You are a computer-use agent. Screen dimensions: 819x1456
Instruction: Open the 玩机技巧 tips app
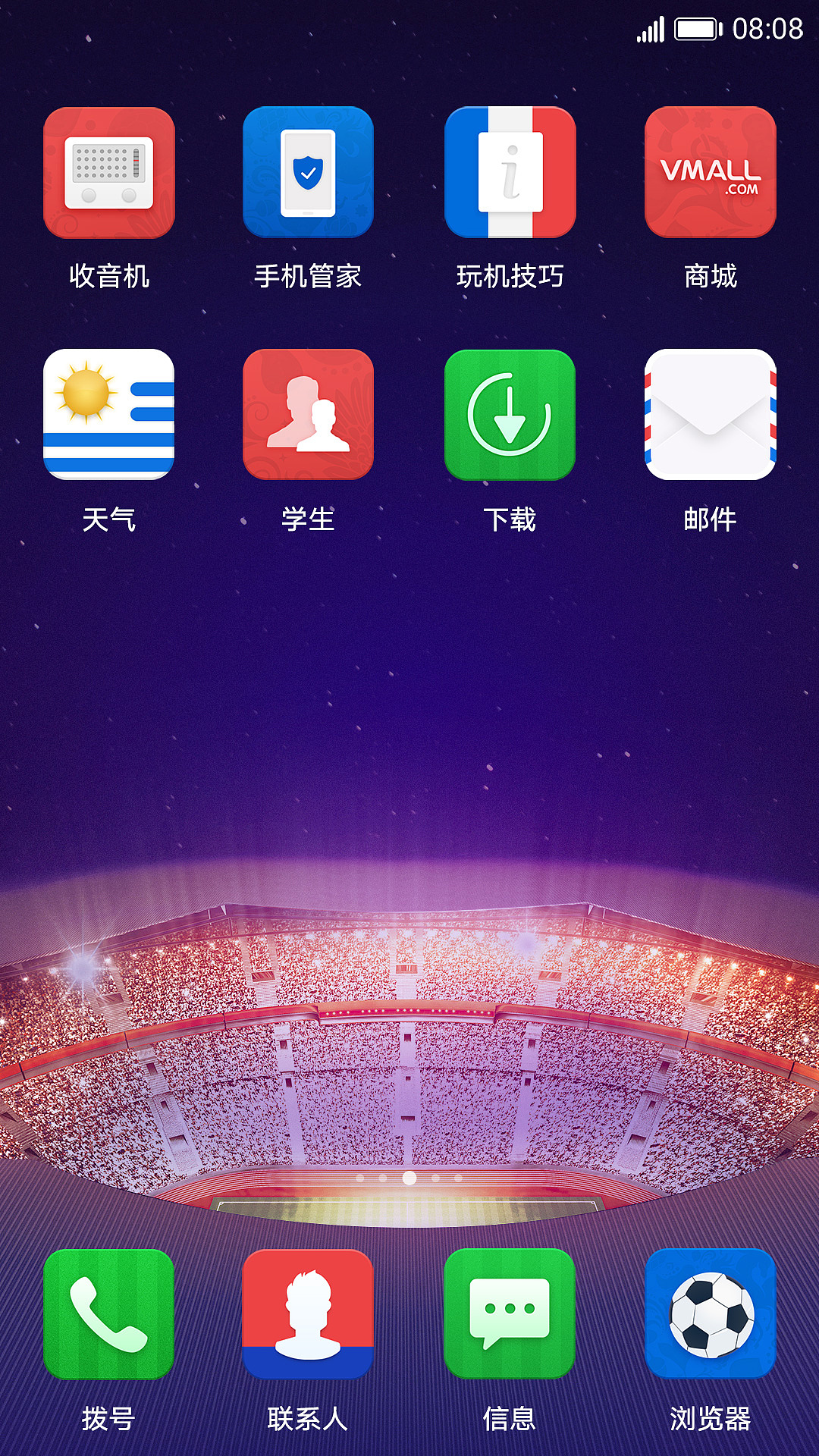[x=510, y=173]
